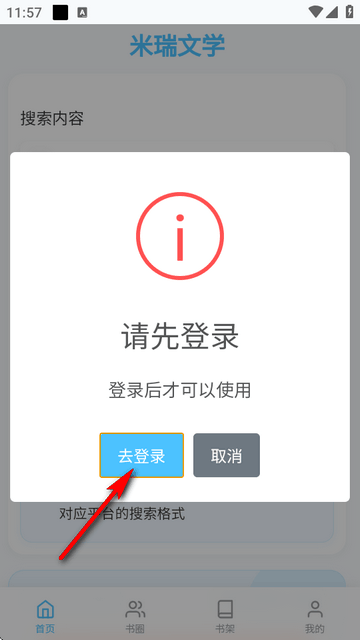360x640 pixels.
Task: Open the 书圈 tab
Action: coord(135,616)
